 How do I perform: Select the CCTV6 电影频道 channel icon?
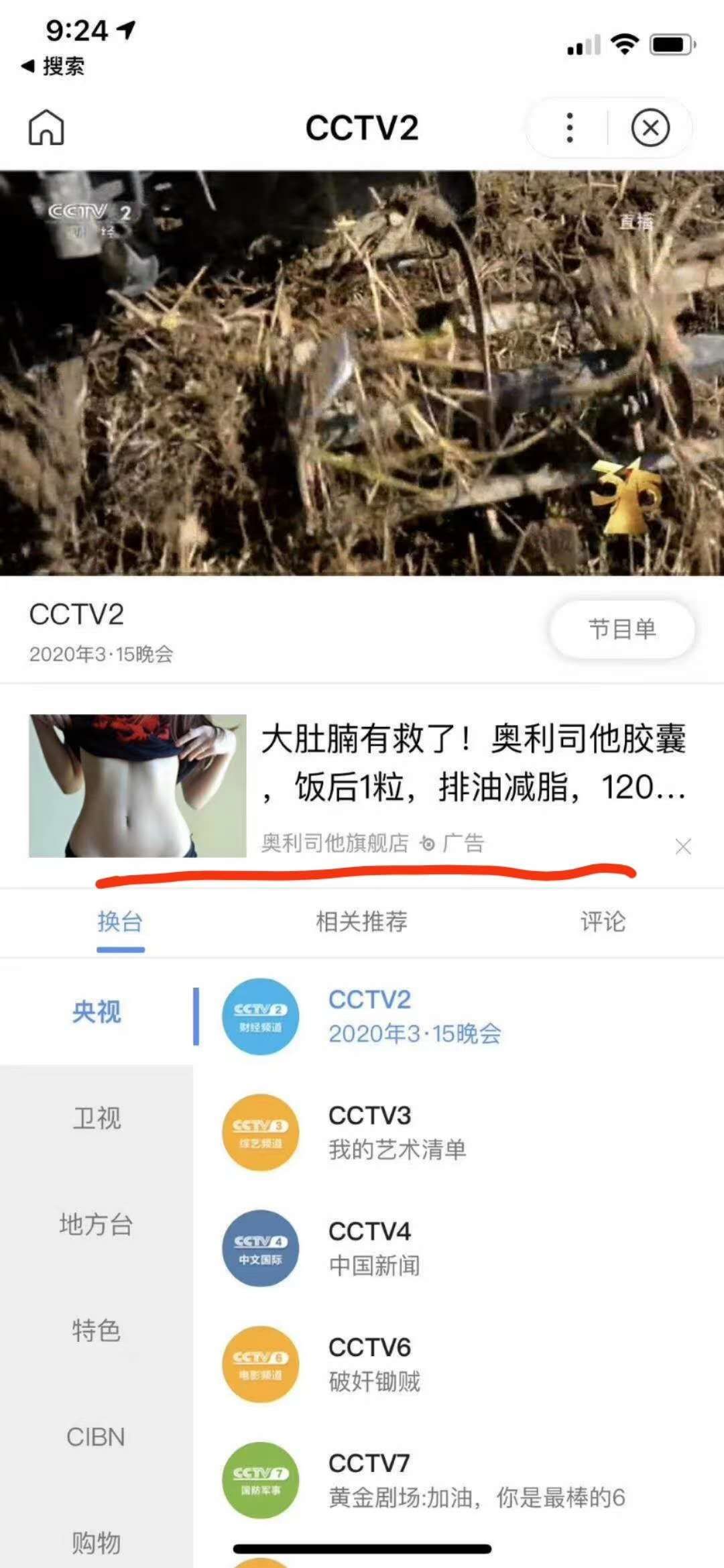point(261,1365)
